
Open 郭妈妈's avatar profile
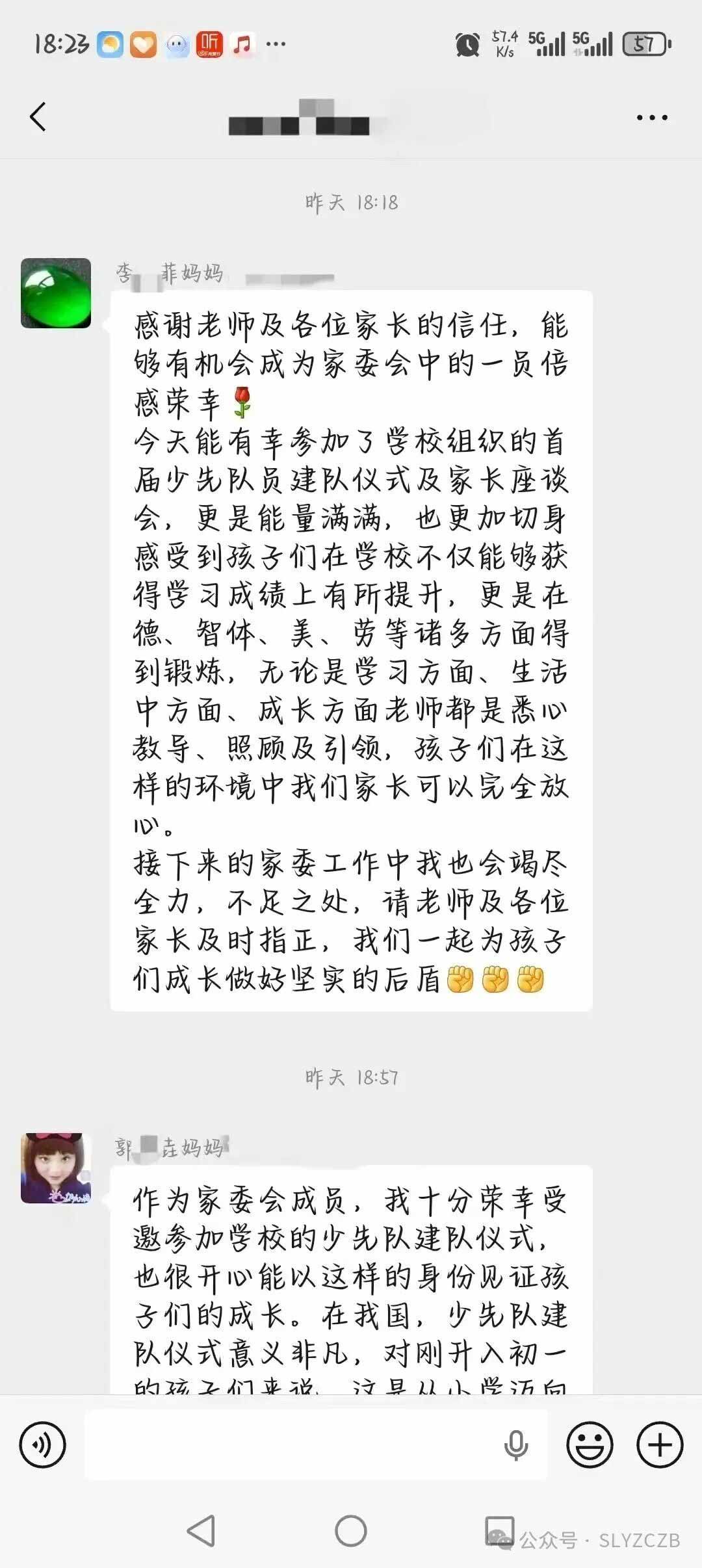point(56,1168)
